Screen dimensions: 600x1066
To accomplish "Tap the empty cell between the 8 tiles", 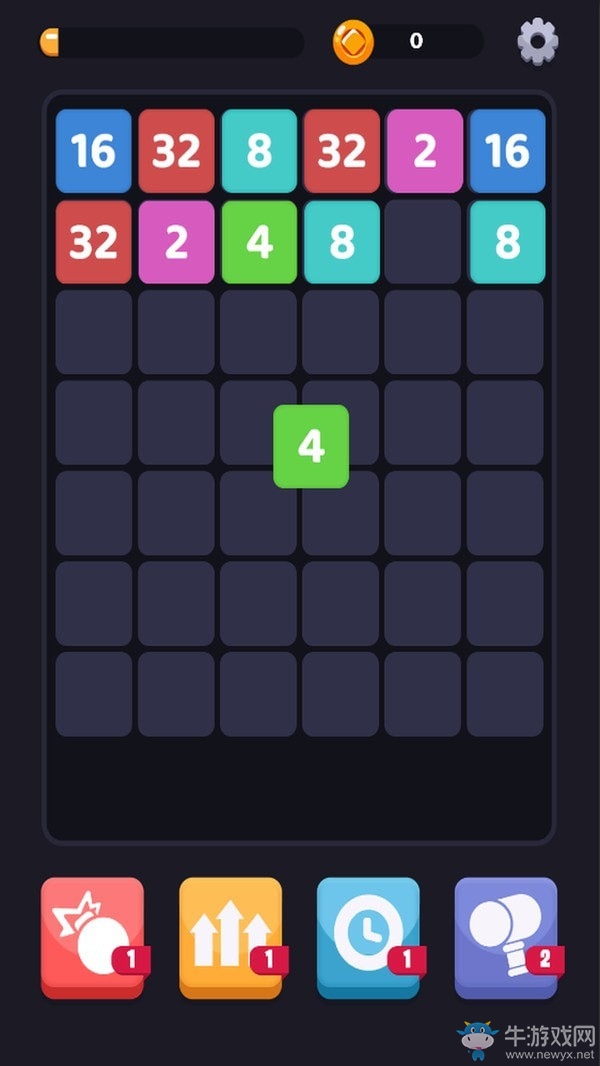I will [x=425, y=241].
